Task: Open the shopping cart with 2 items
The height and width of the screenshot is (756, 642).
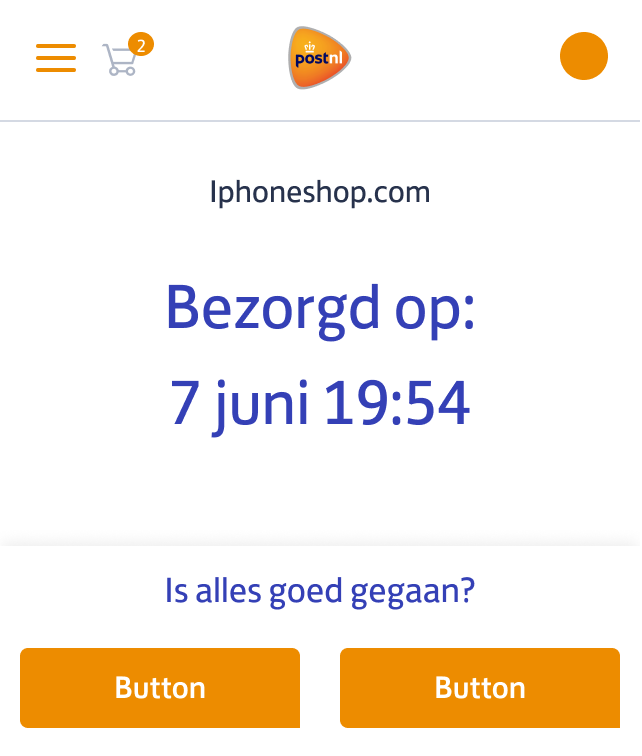Action: (x=123, y=58)
